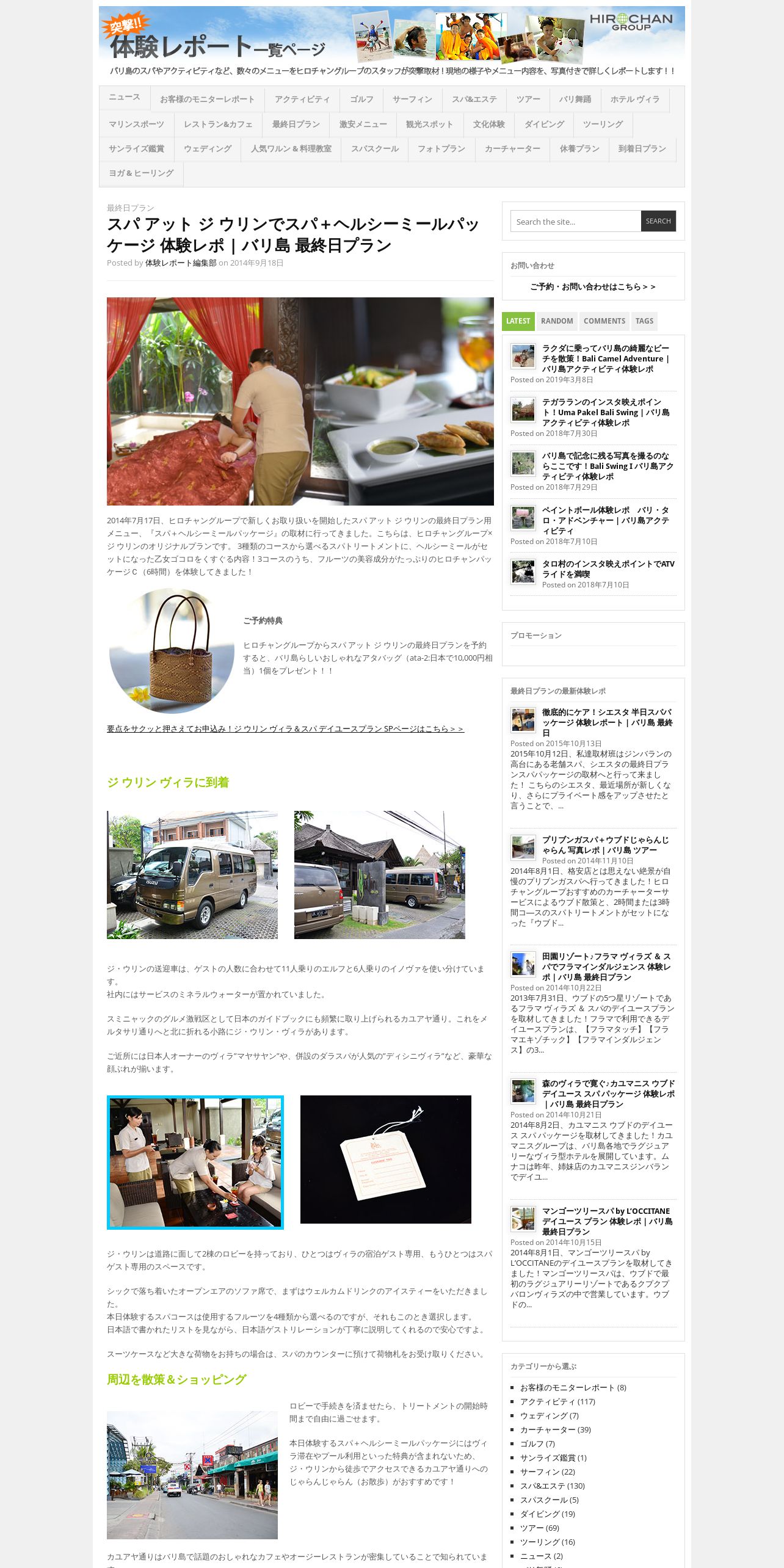The height and width of the screenshot is (1568, 784).
Task: Open the small 最終日プラン link above the title
Action: (130, 208)
